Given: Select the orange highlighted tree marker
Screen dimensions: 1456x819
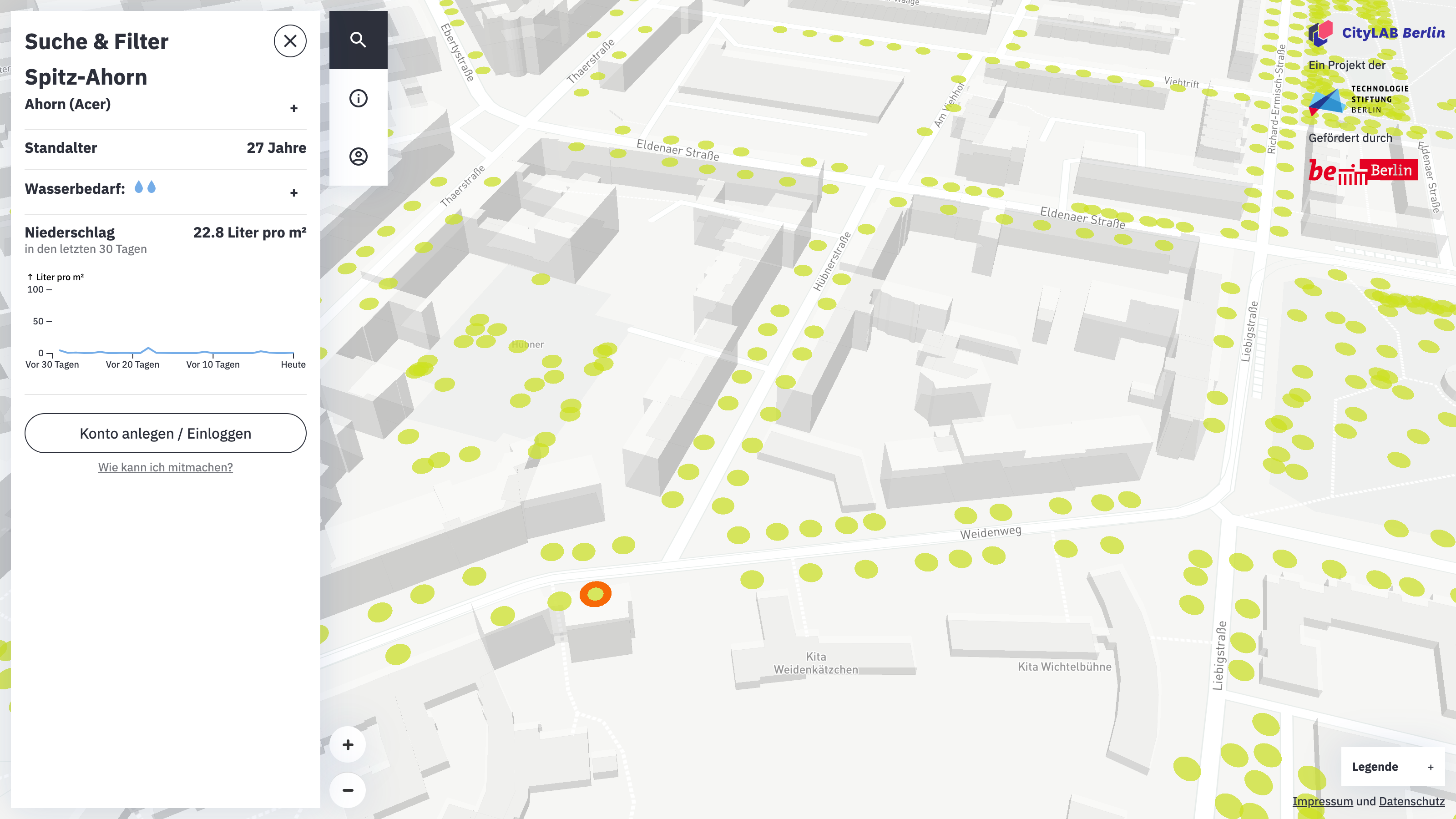Looking at the screenshot, I should click(x=595, y=593).
